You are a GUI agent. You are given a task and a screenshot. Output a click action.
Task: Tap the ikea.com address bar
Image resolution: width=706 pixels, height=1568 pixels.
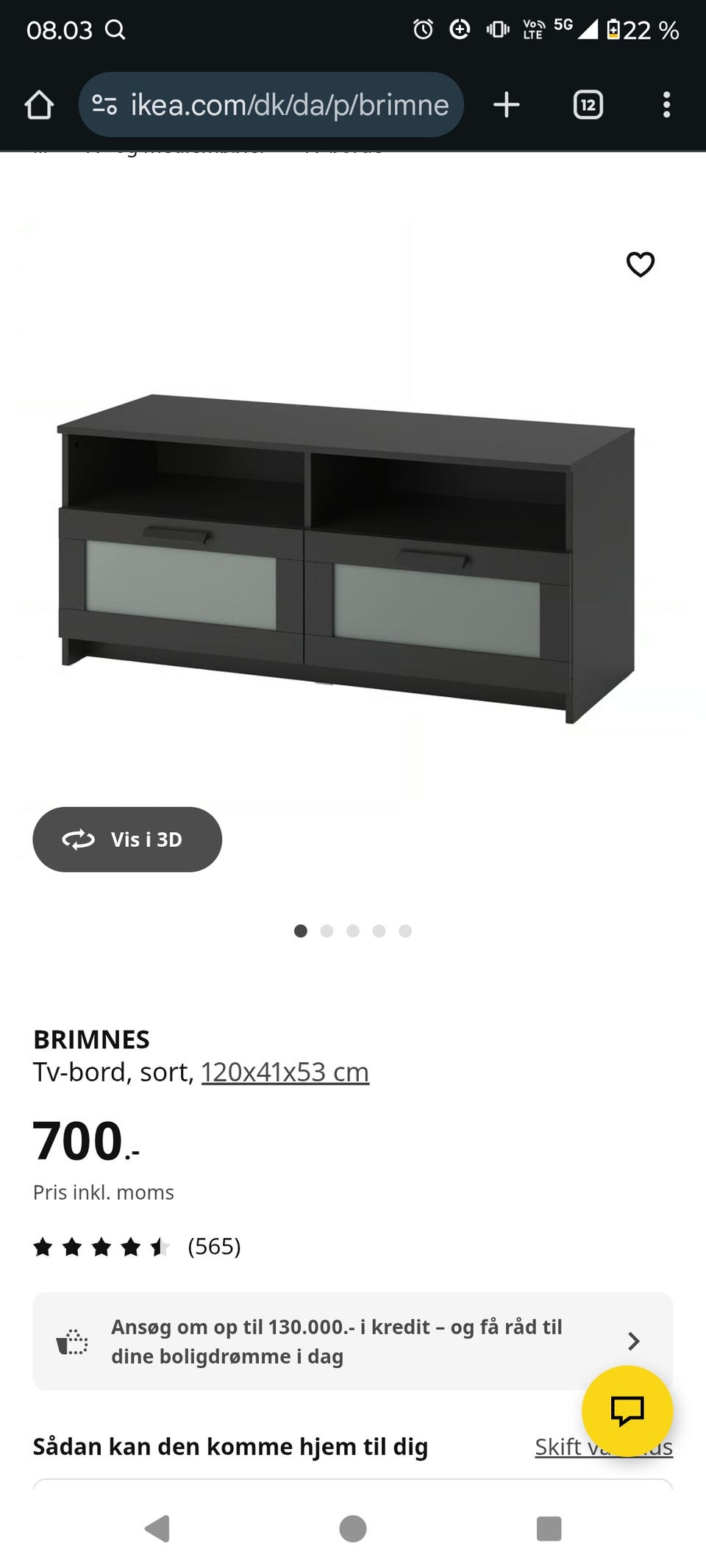272,105
